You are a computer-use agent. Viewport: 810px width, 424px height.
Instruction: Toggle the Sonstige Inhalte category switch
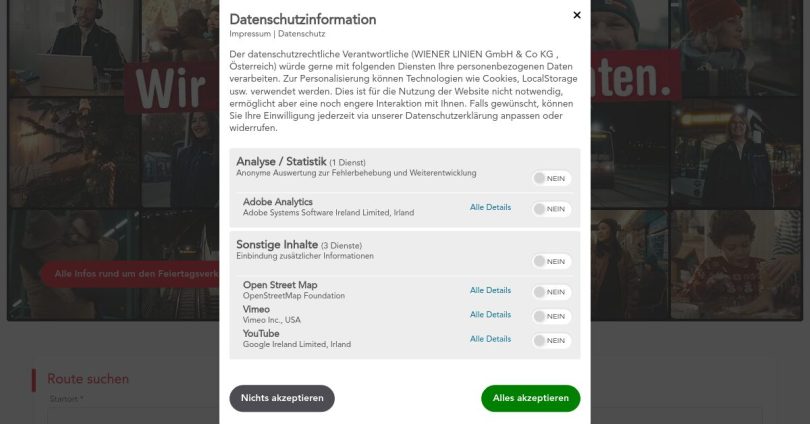[551, 261]
